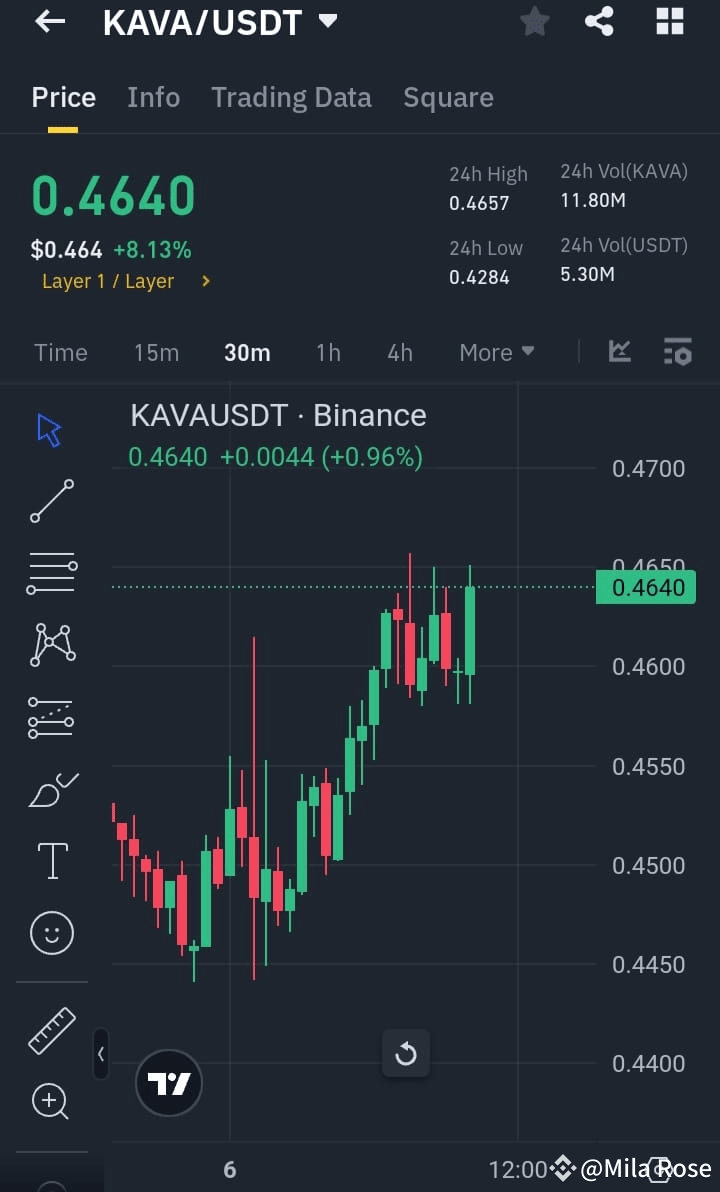The height and width of the screenshot is (1192, 720).
Task: Open the share options
Action: (600, 21)
